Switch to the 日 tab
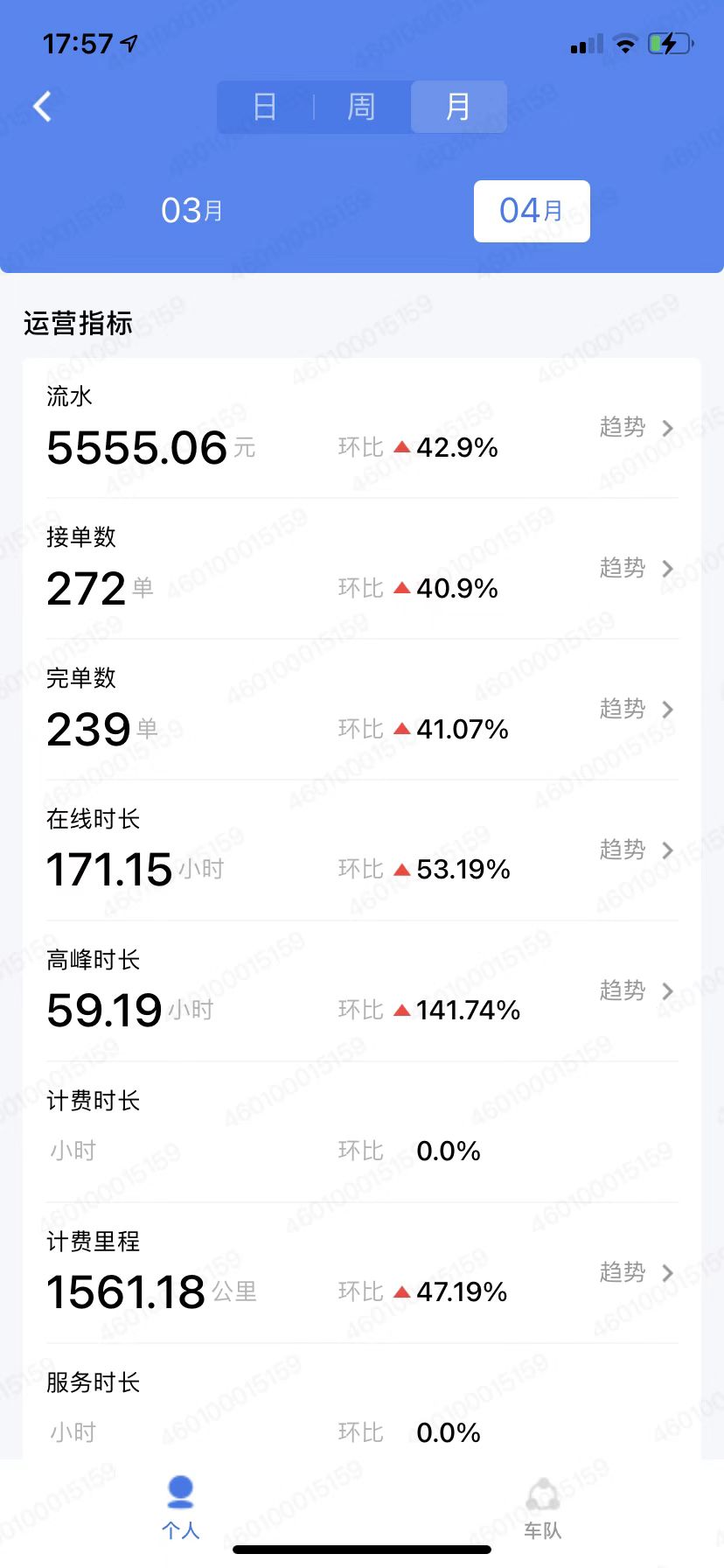The height and width of the screenshot is (1568, 724). coord(264,106)
